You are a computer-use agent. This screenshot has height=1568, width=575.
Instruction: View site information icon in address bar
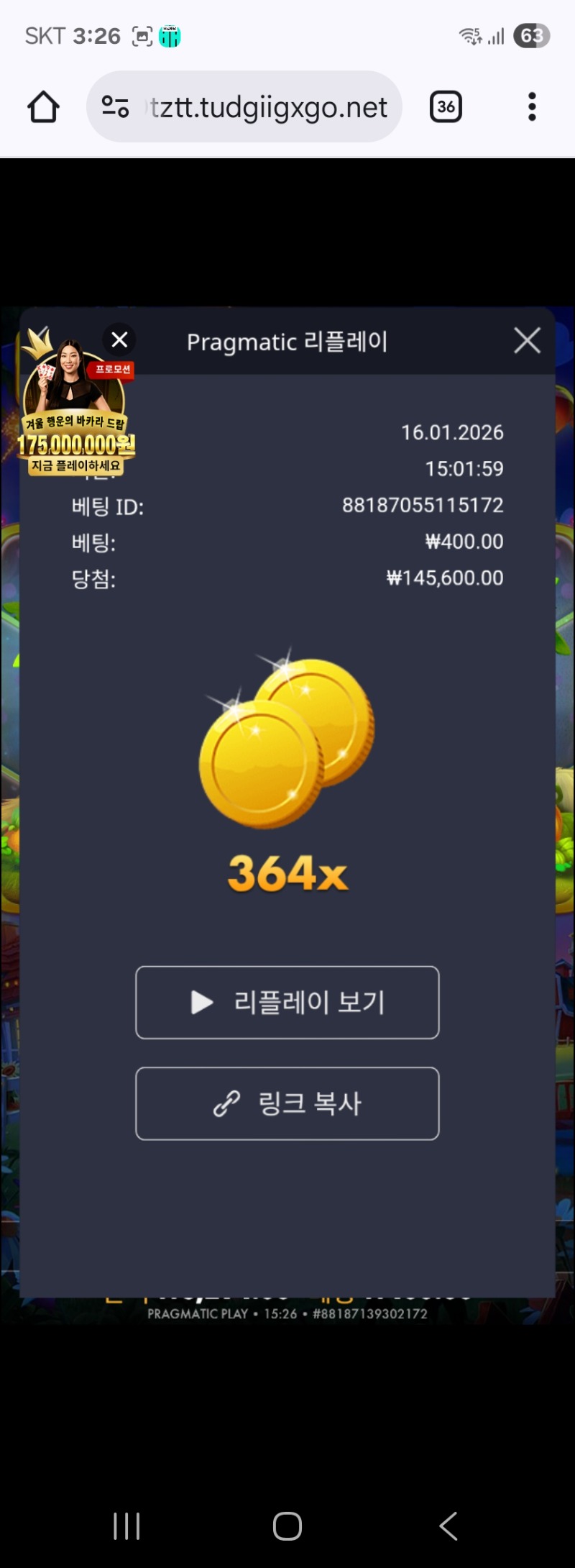[115, 107]
